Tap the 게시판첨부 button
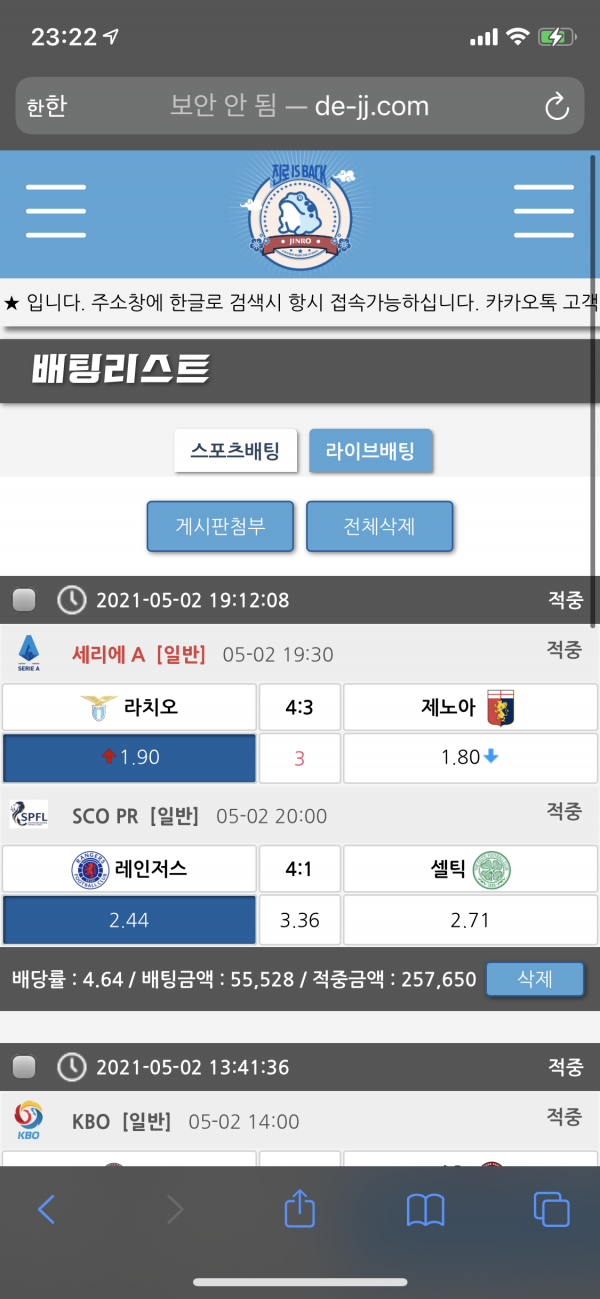Image resolution: width=600 pixels, height=1299 pixels. (x=220, y=526)
